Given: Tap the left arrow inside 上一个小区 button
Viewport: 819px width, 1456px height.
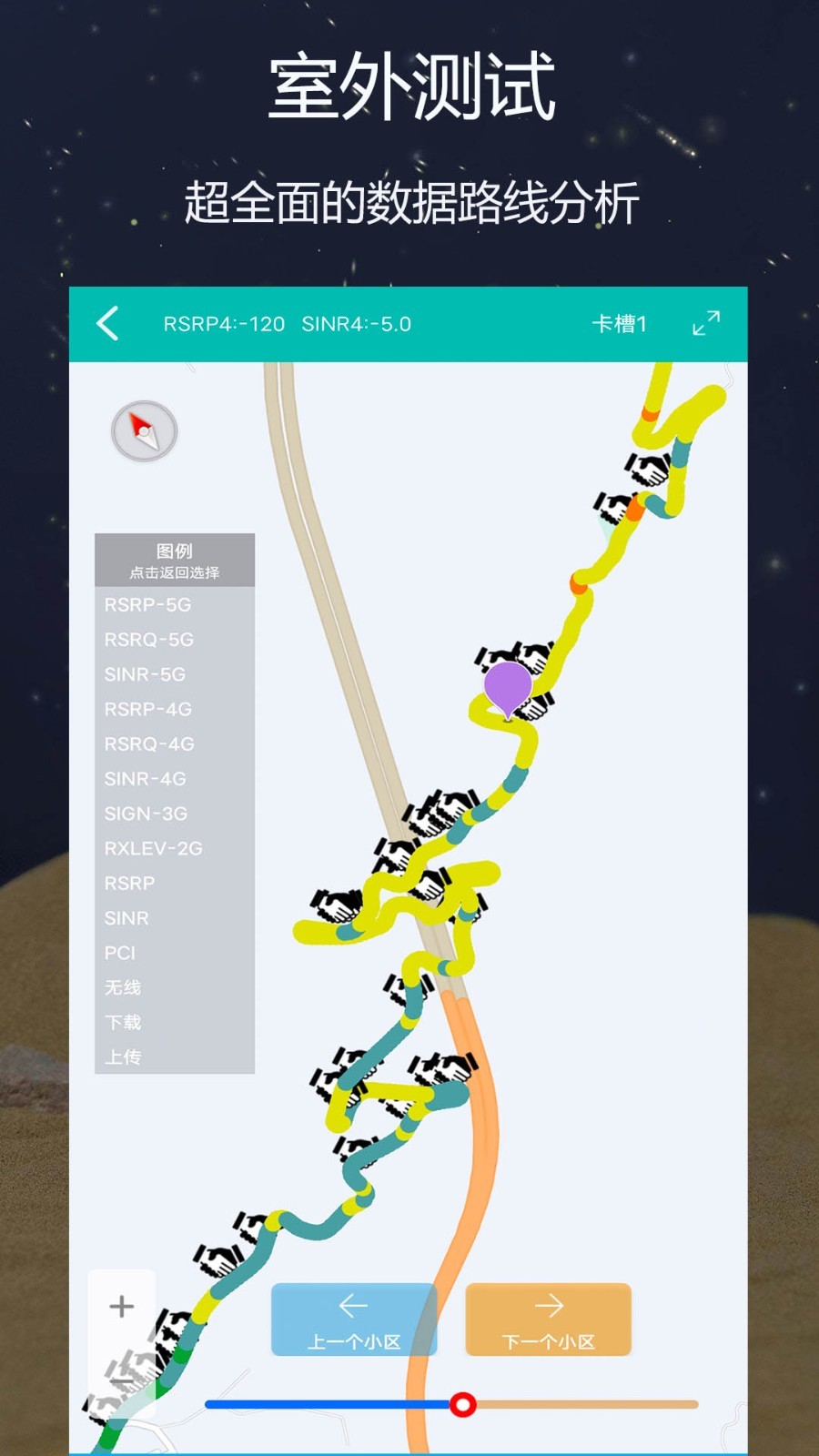Looking at the screenshot, I should [353, 1308].
